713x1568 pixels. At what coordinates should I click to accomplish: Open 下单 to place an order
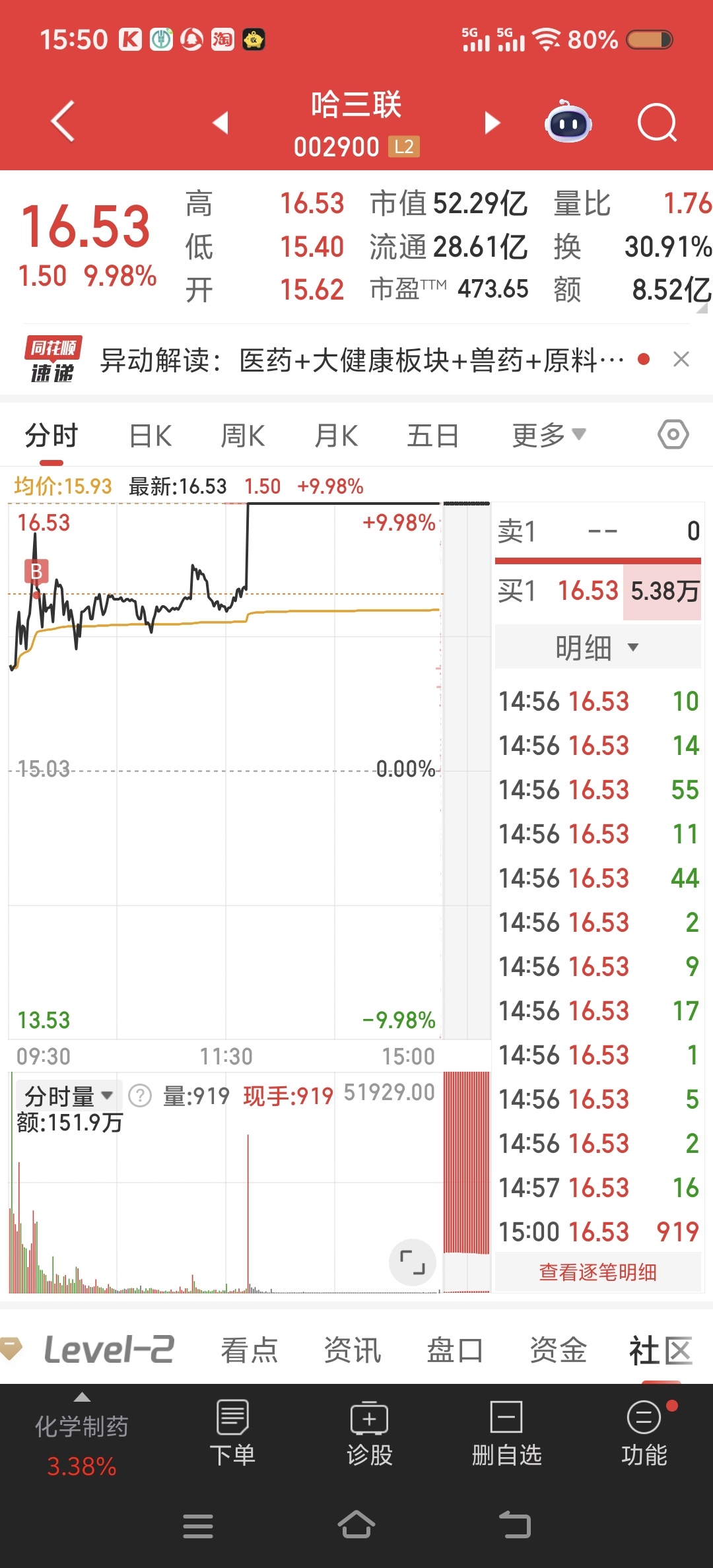(x=232, y=1433)
